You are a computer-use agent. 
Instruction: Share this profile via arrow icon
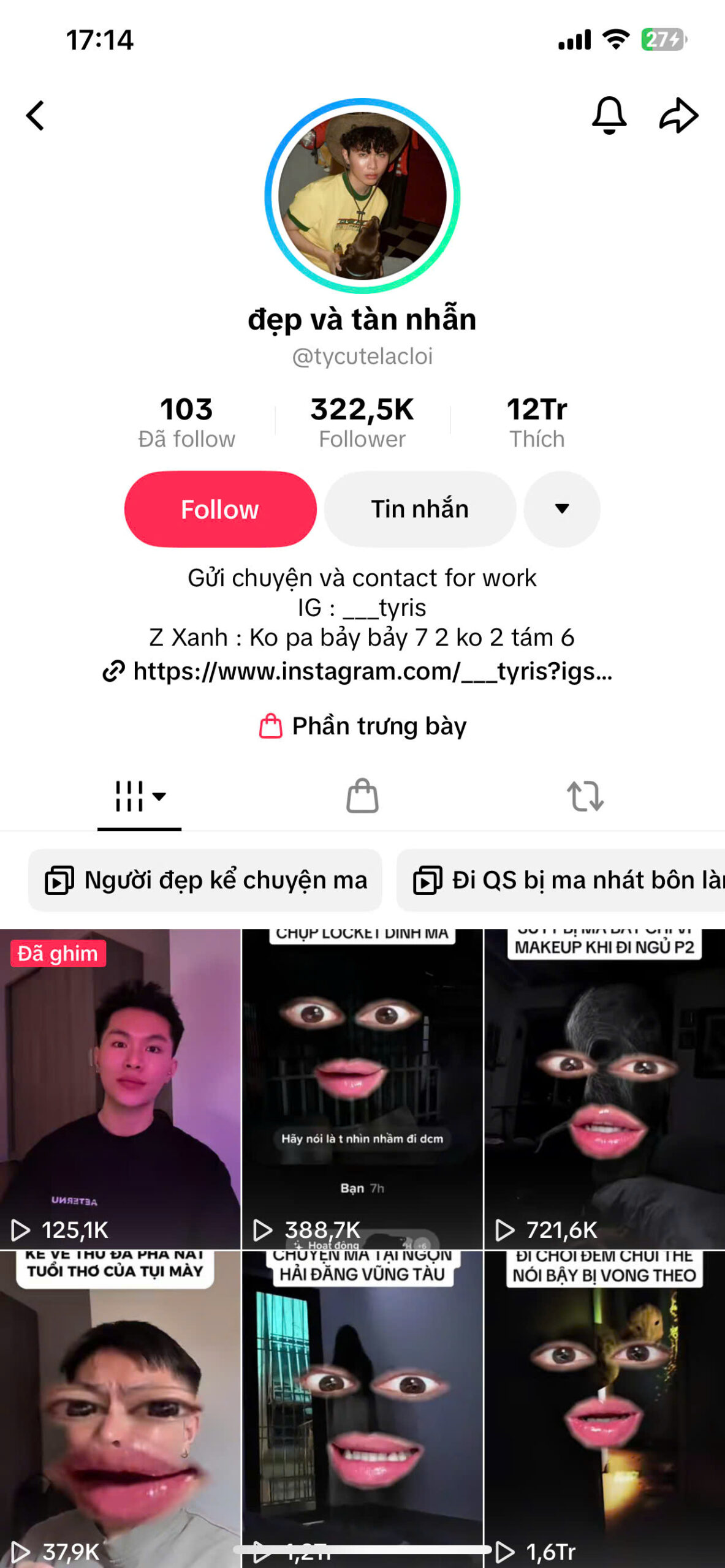point(678,115)
